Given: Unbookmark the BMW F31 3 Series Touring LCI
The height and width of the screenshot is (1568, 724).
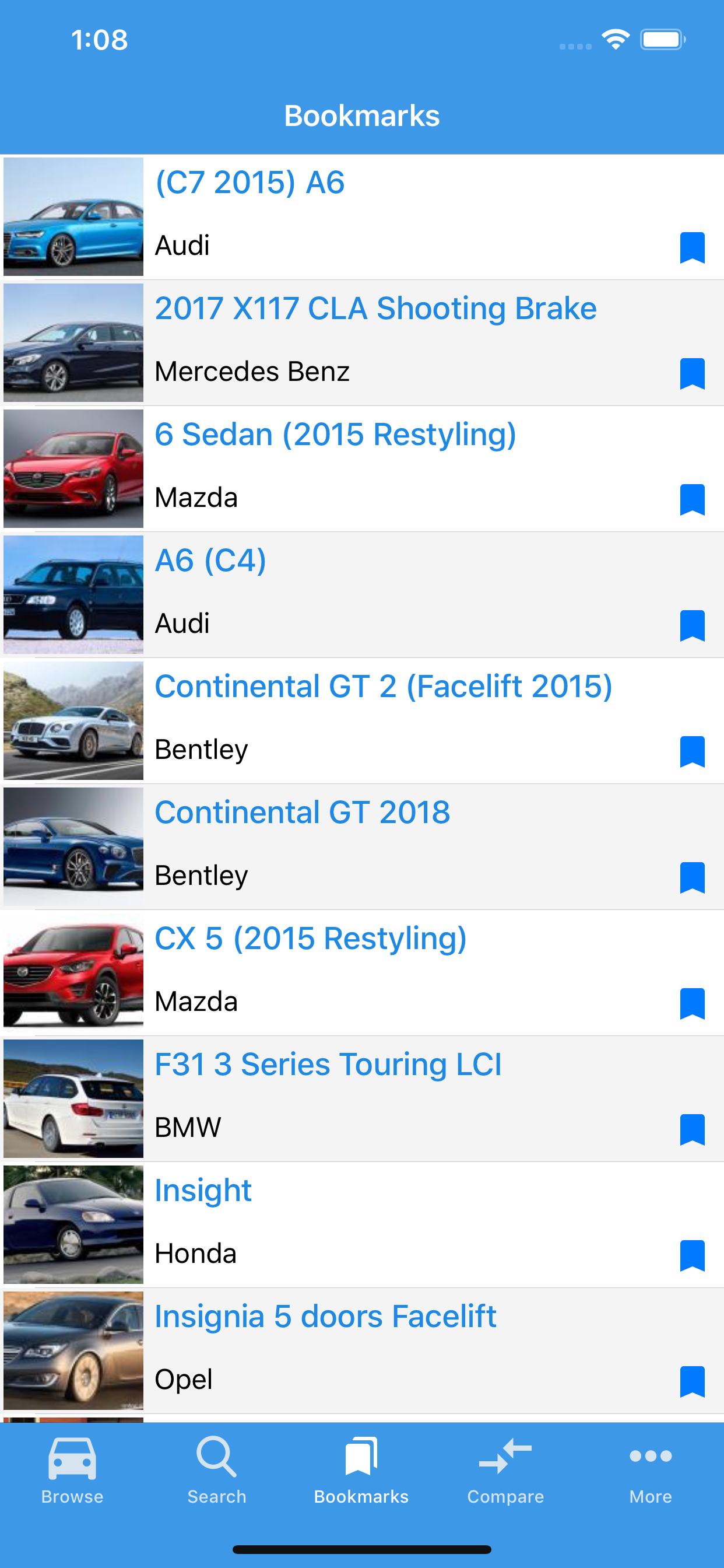Looking at the screenshot, I should point(694,1130).
